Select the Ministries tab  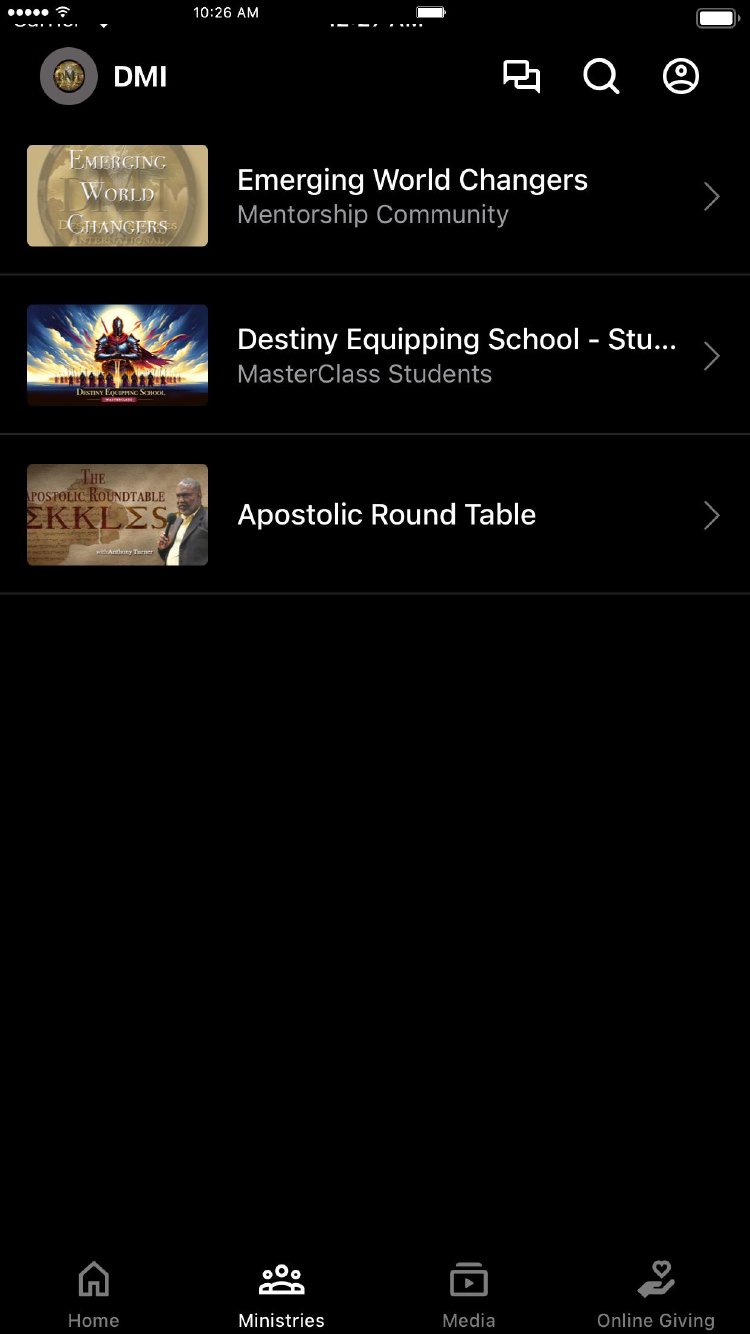click(x=281, y=1294)
